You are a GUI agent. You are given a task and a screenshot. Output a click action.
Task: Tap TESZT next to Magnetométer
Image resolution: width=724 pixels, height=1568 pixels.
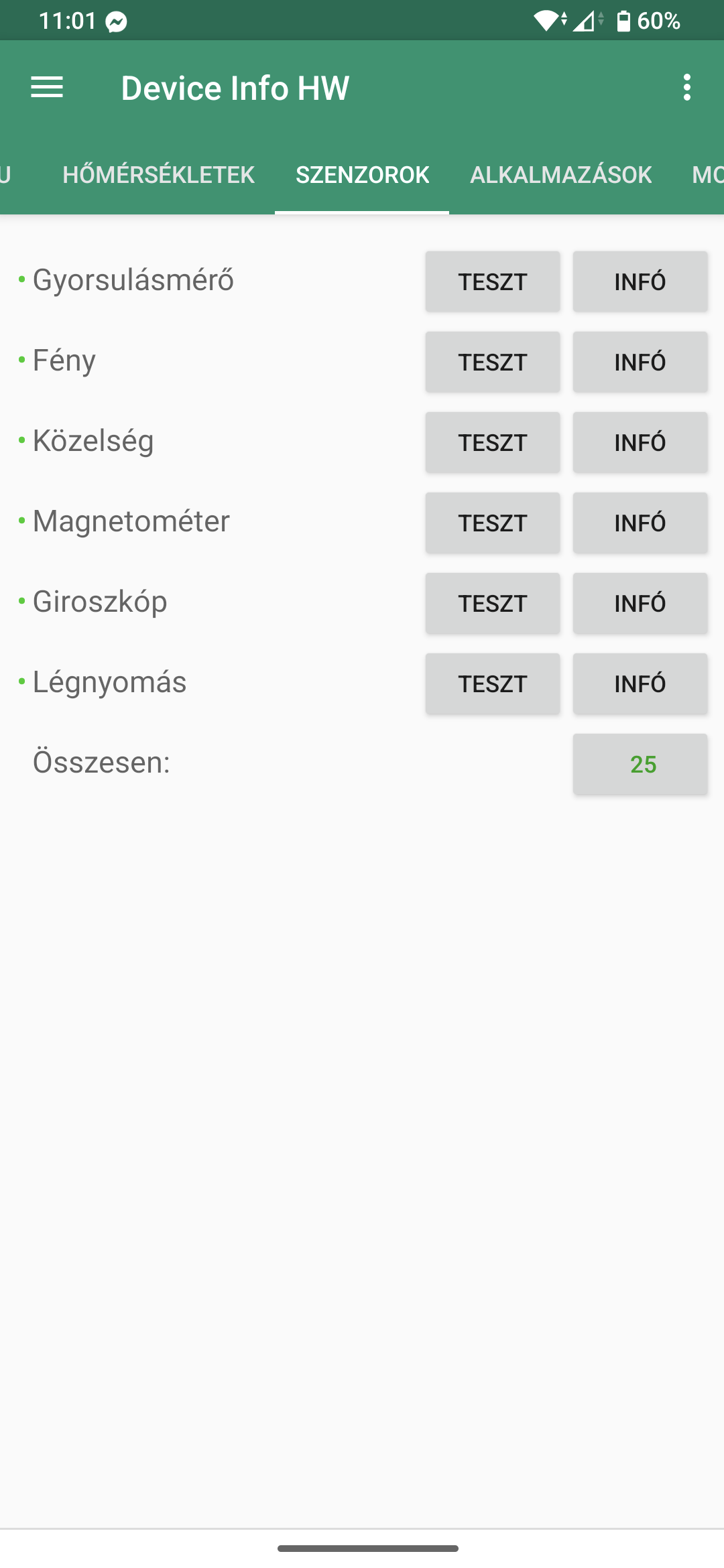click(493, 523)
